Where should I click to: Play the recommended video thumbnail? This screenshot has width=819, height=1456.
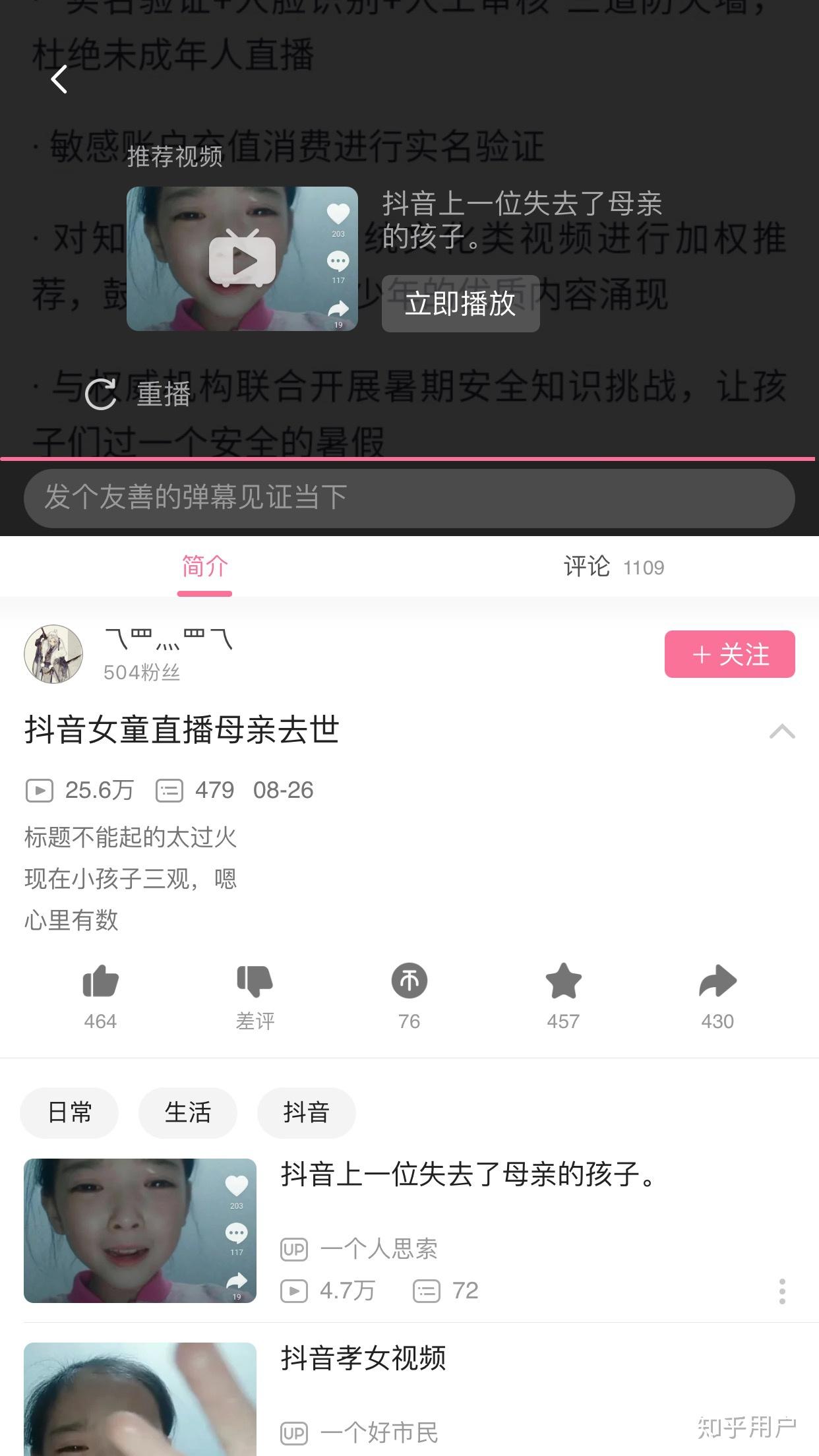click(x=242, y=259)
